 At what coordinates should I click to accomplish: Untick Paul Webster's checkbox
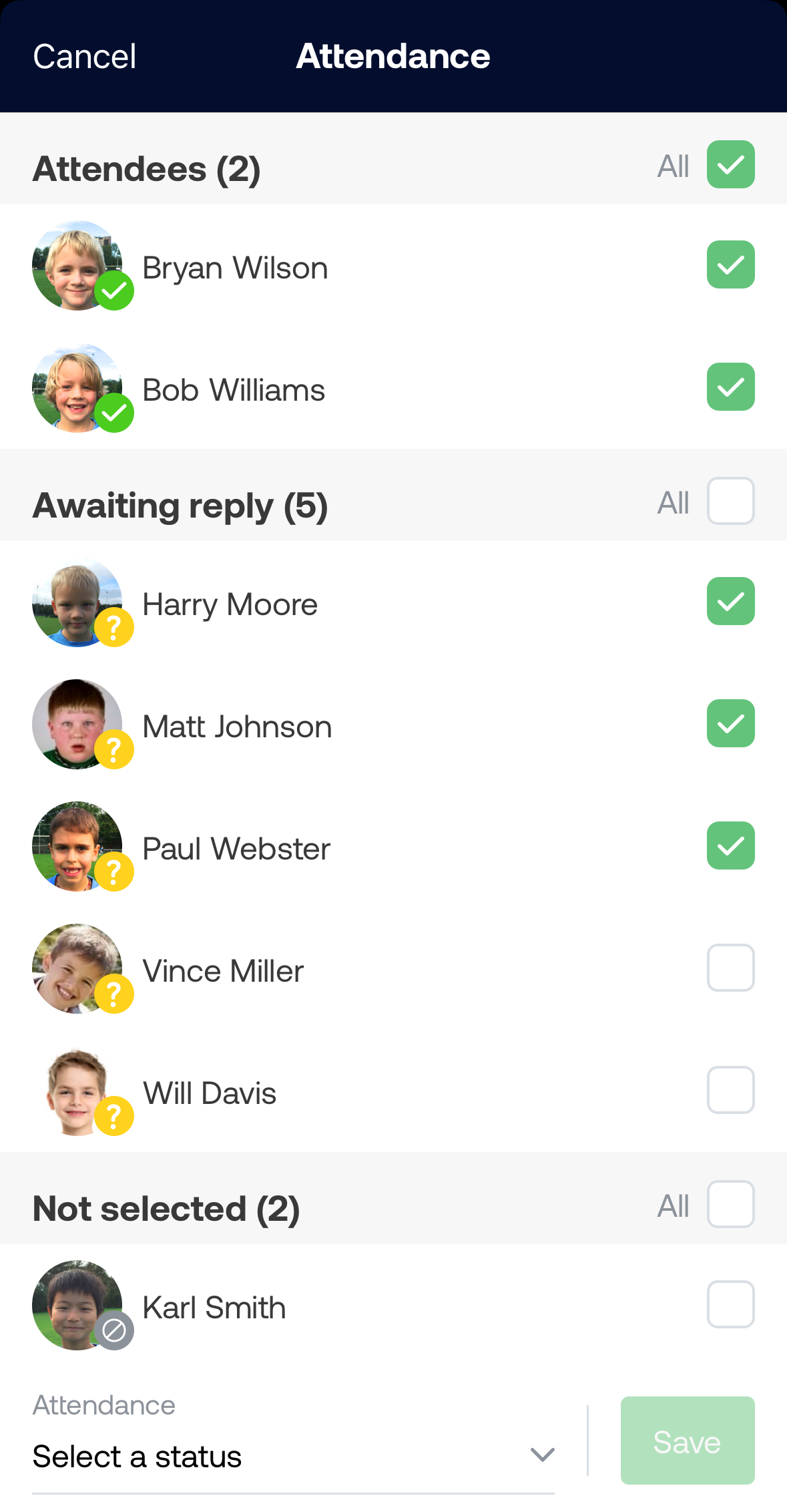click(x=730, y=846)
